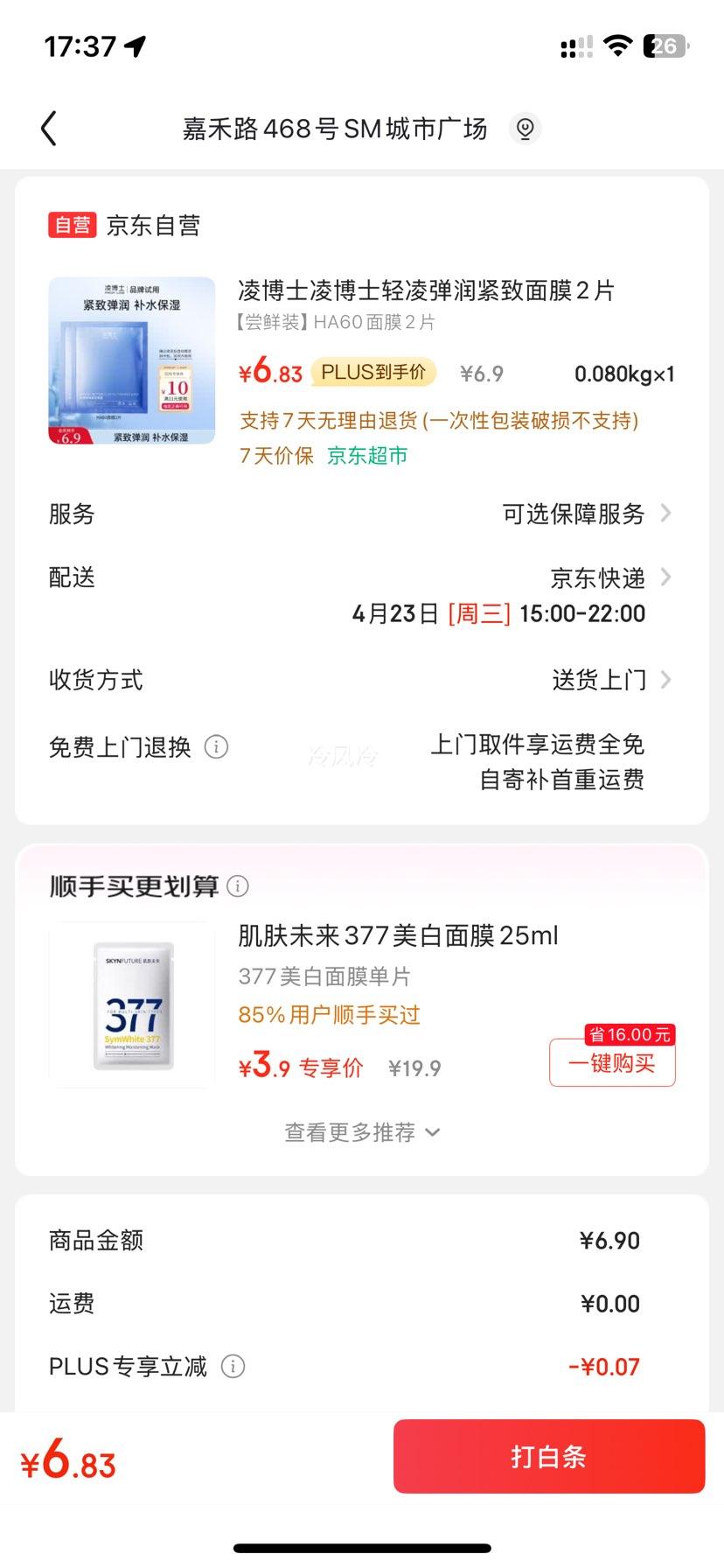Tap the info icon beside 顺手买更划算
This screenshot has width=724, height=1568.
coord(237,886)
